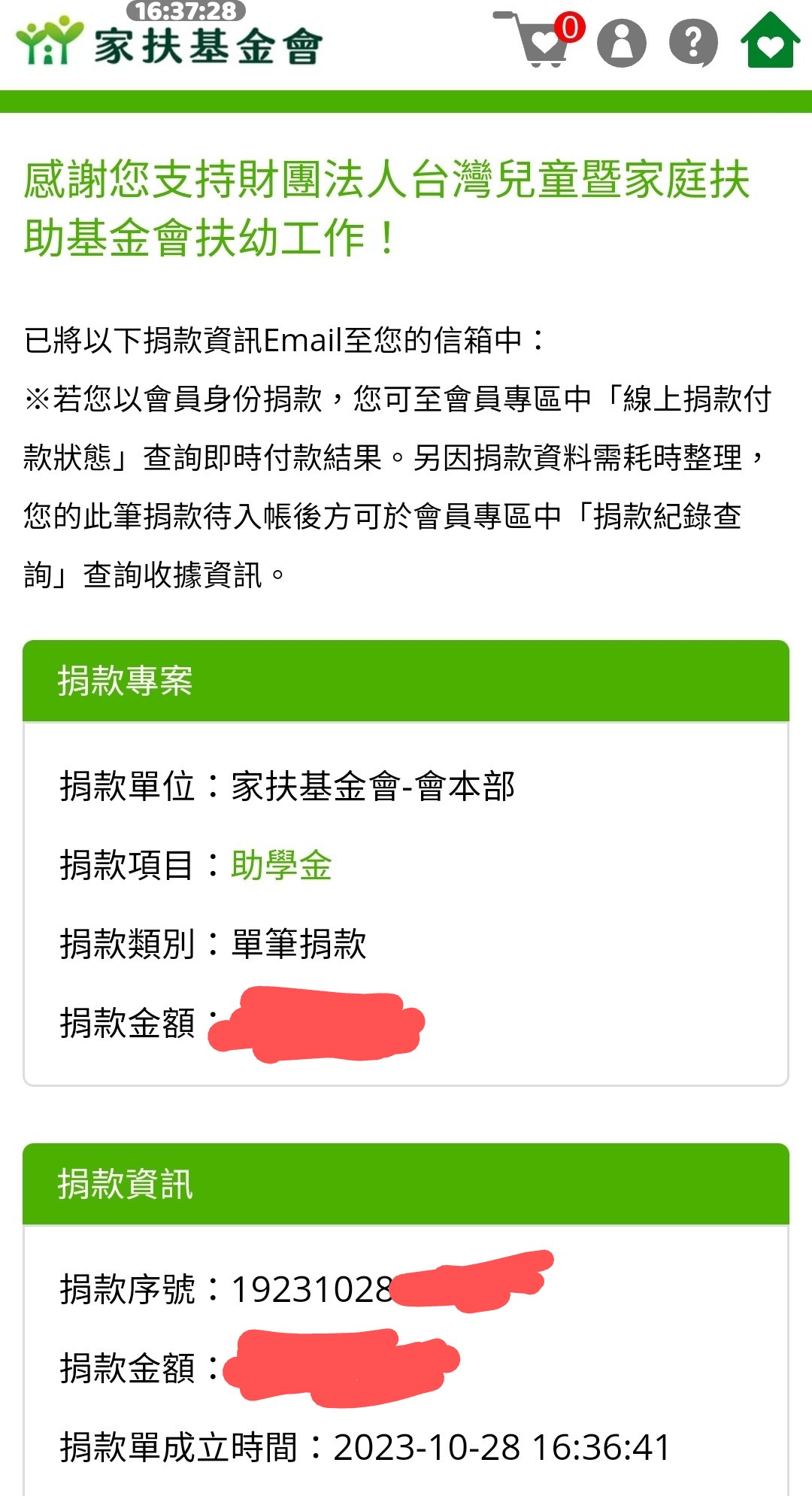Open the help question mark icon

coord(693,43)
